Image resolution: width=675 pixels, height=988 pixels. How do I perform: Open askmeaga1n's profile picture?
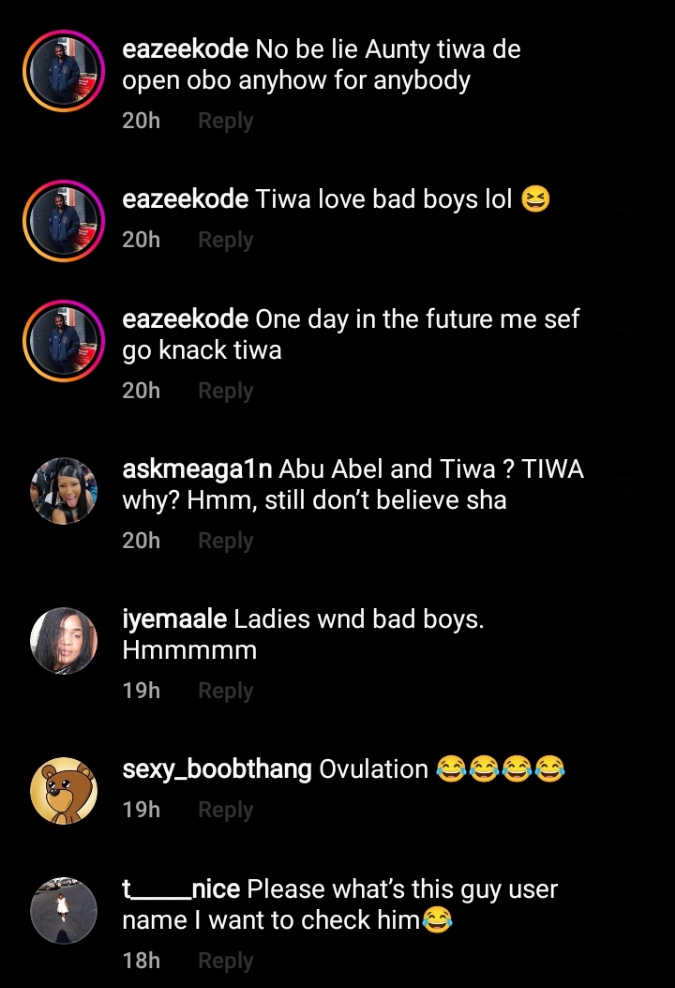coord(64,491)
